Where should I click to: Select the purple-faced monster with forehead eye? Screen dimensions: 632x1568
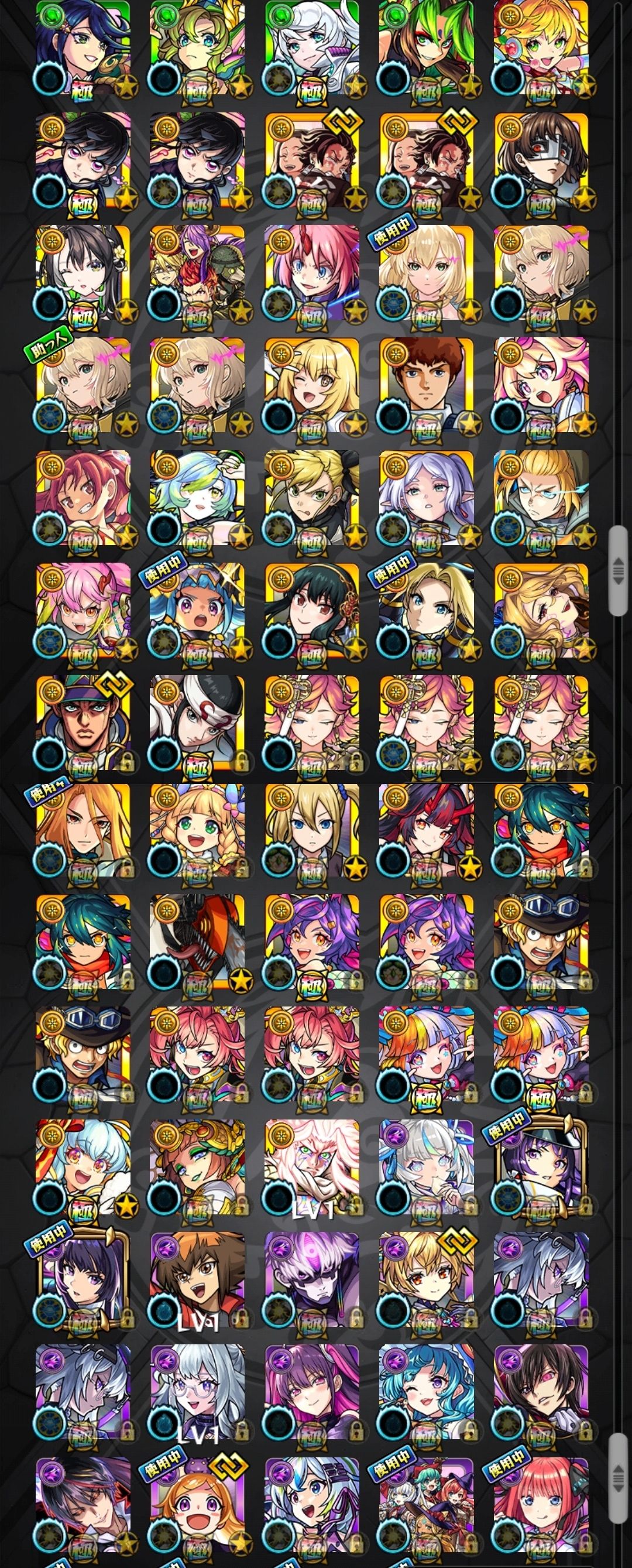tap(312, 1394)
